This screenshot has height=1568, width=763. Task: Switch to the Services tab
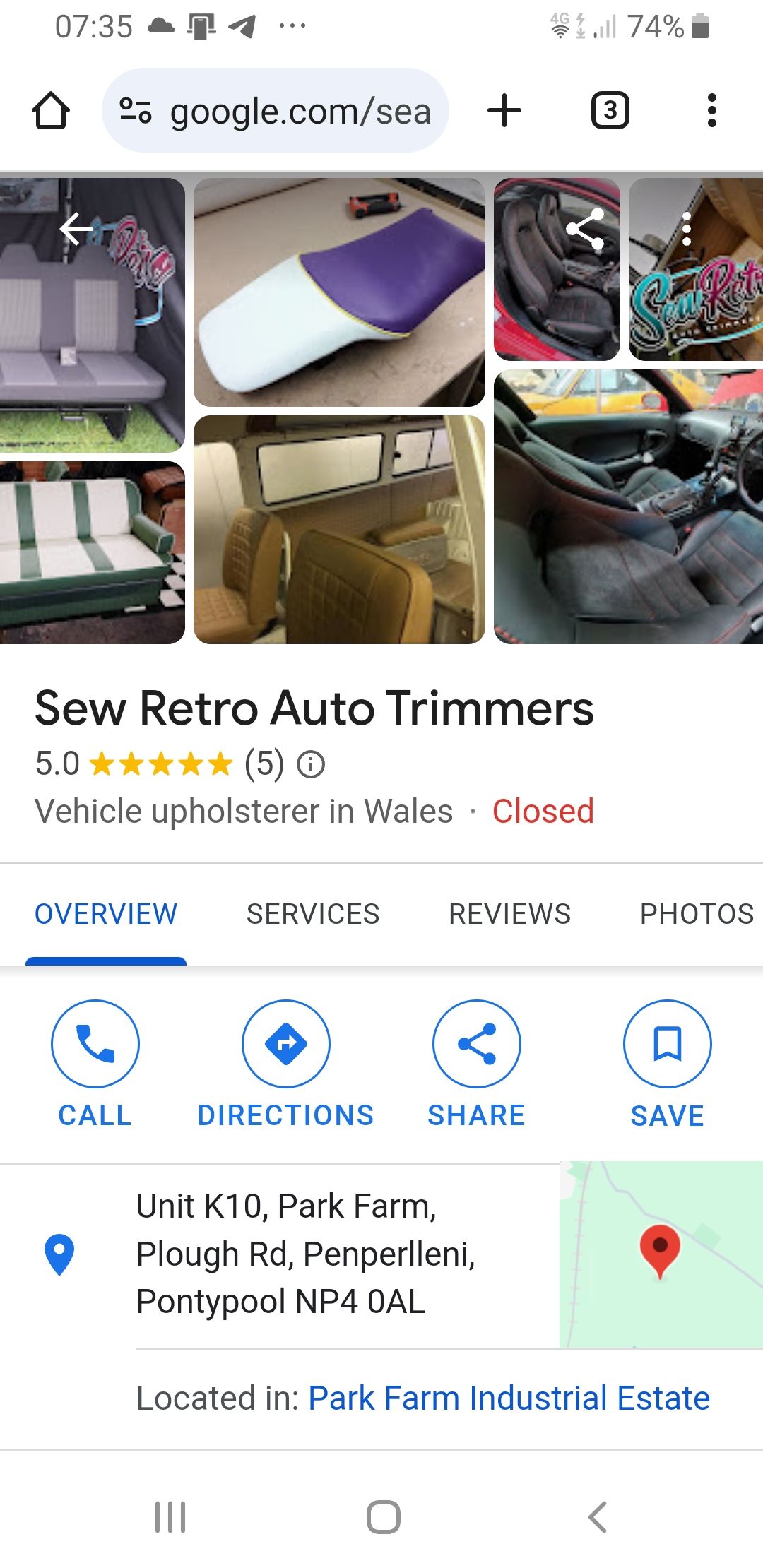point(313,914)
